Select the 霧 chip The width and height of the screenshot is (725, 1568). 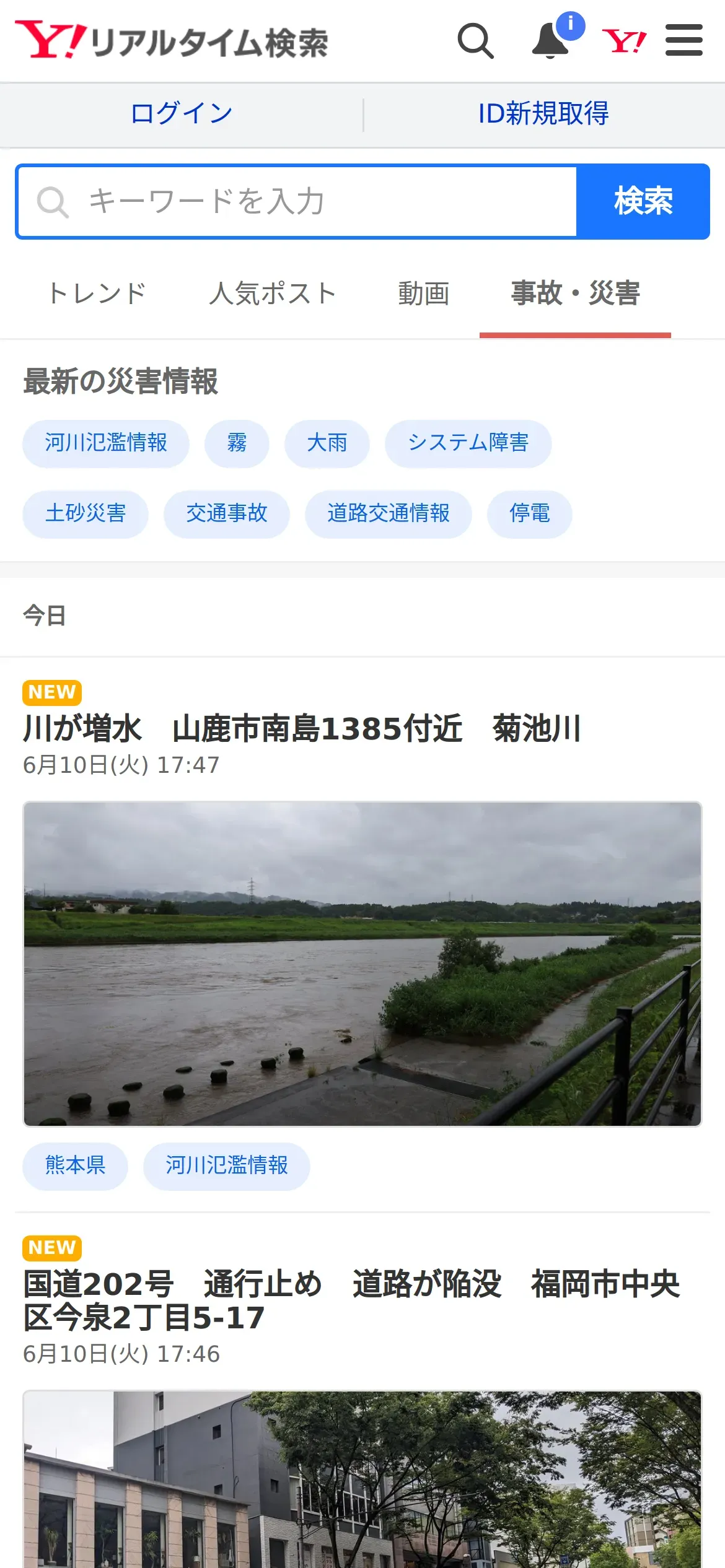(x=237, y=443)
